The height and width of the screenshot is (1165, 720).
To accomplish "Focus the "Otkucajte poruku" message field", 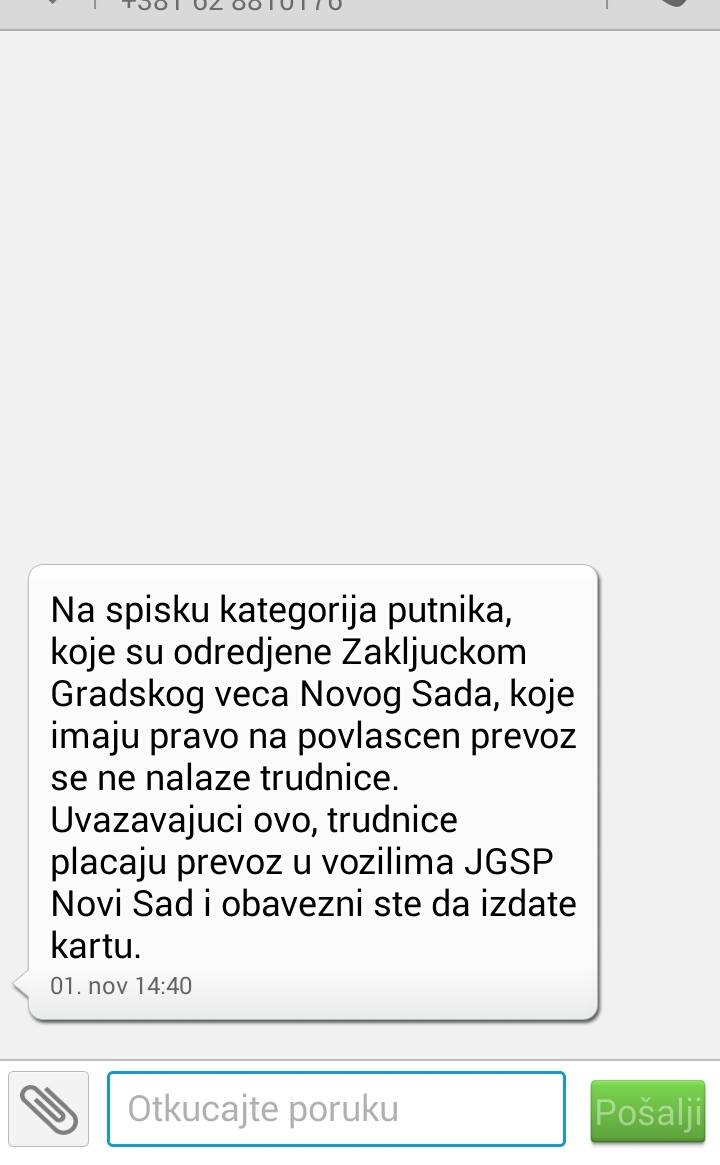I will (x=336, y=1109).
